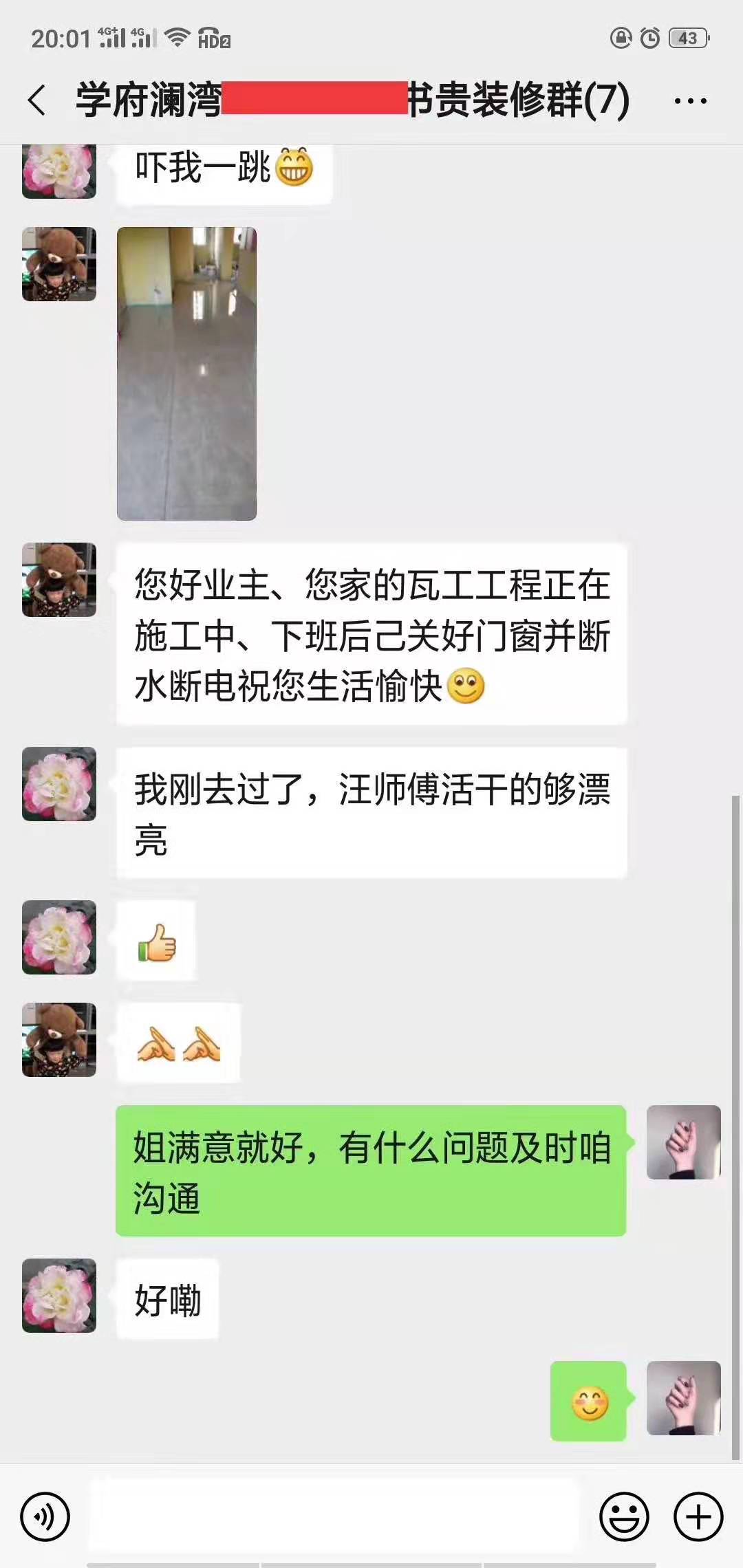Open the floor tile photo thumbnail
Screen dimensions: 743x1568
(x=187, y=375)
